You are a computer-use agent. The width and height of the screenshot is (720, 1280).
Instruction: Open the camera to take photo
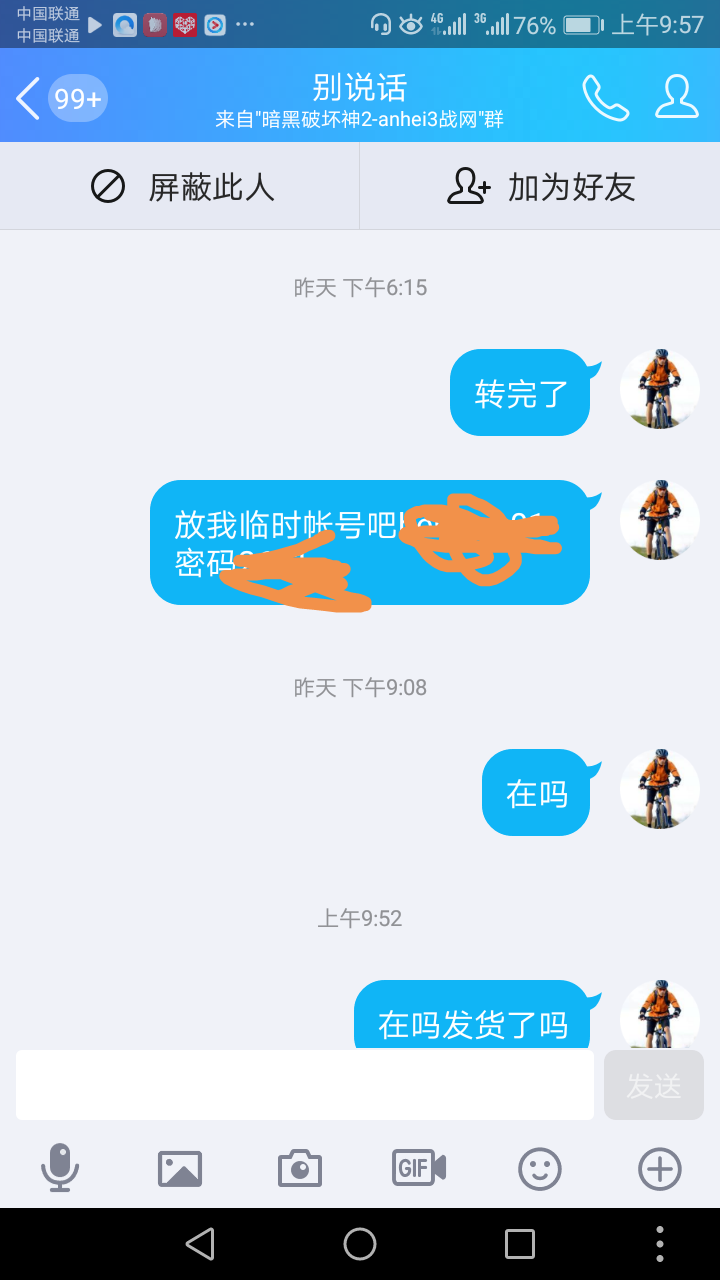coord(300,1168)
